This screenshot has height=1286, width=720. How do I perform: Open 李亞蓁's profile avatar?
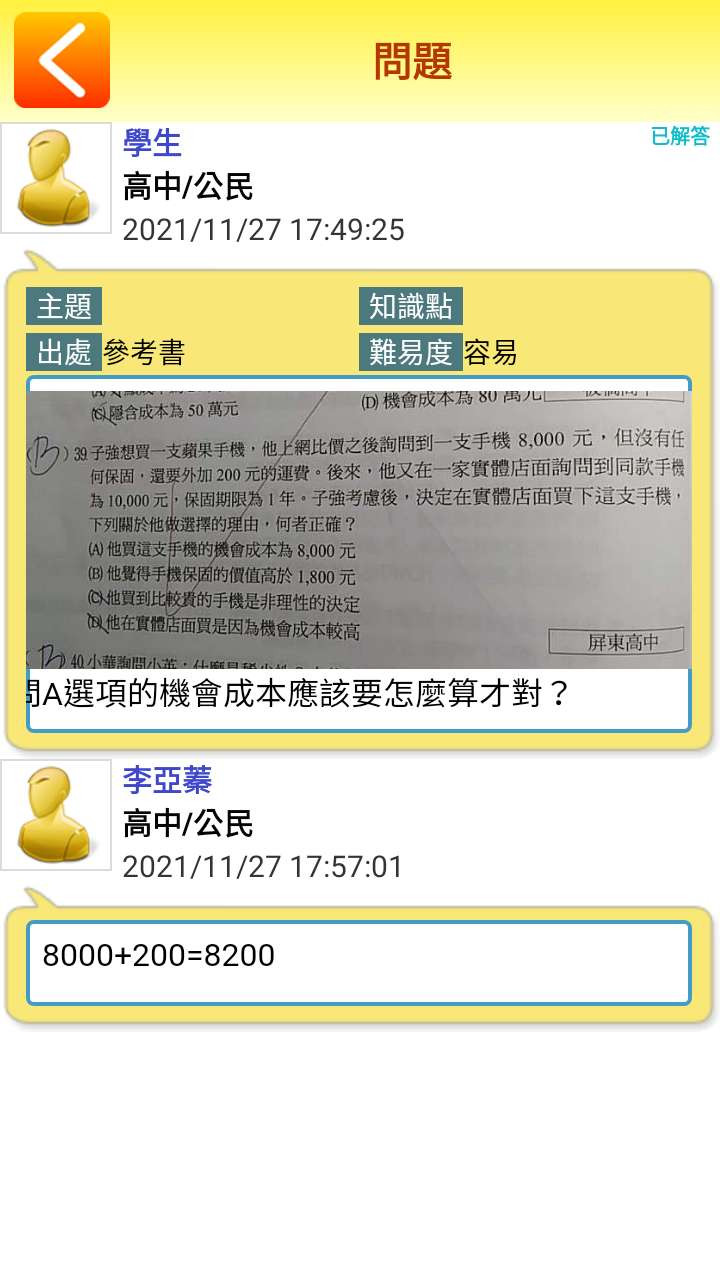[x=56, y=815]
